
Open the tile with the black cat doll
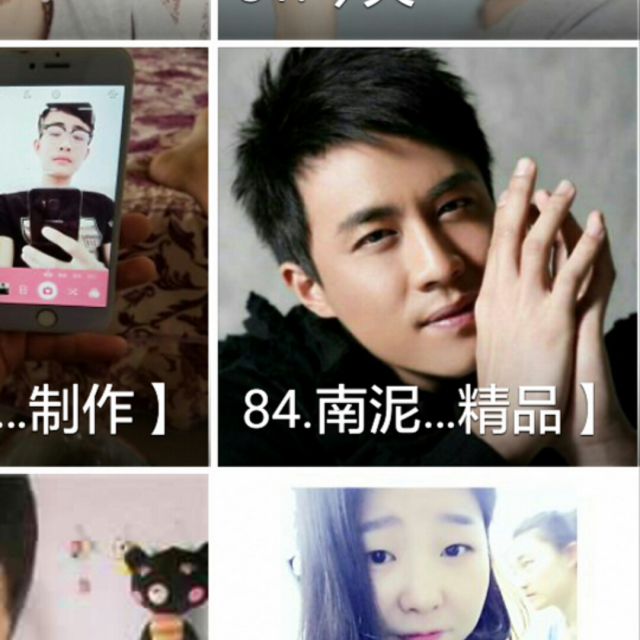coord(103,560)
